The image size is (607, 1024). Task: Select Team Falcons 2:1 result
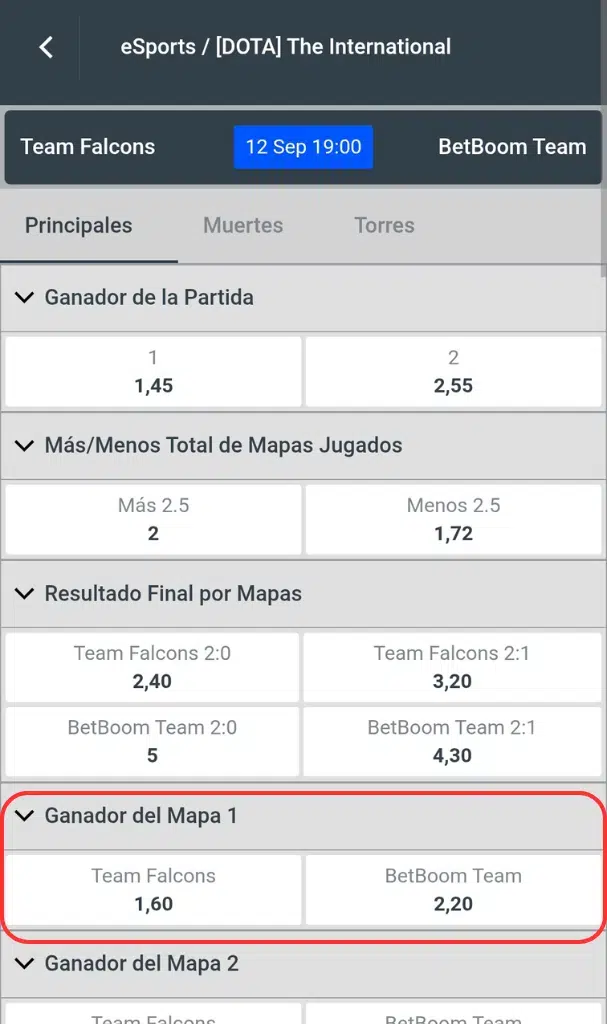tap(453, 667)
